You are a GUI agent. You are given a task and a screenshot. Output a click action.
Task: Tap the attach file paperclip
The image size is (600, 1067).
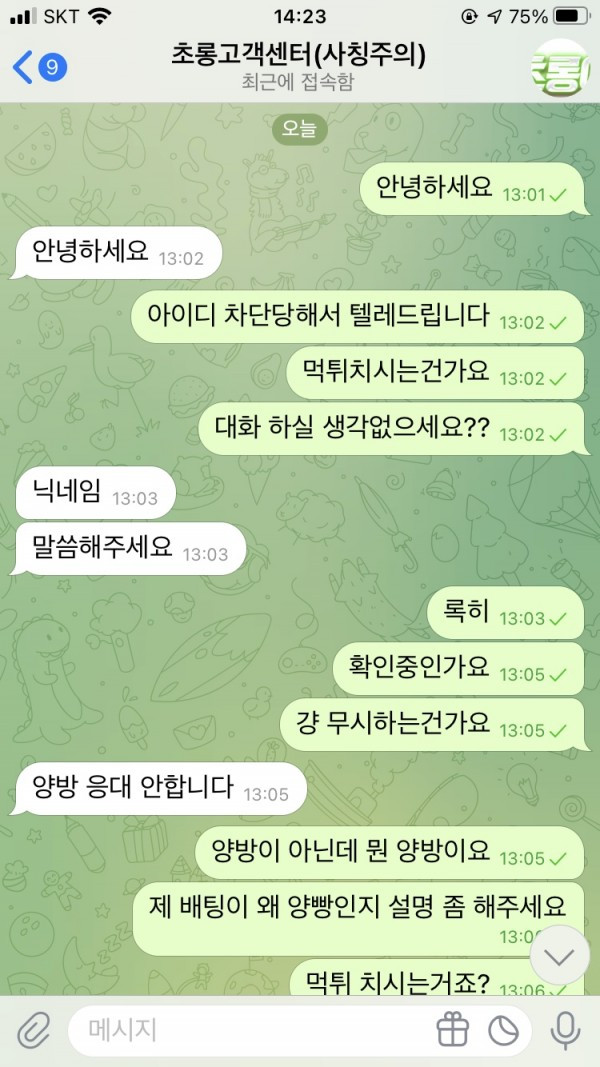coord(33,1030)
